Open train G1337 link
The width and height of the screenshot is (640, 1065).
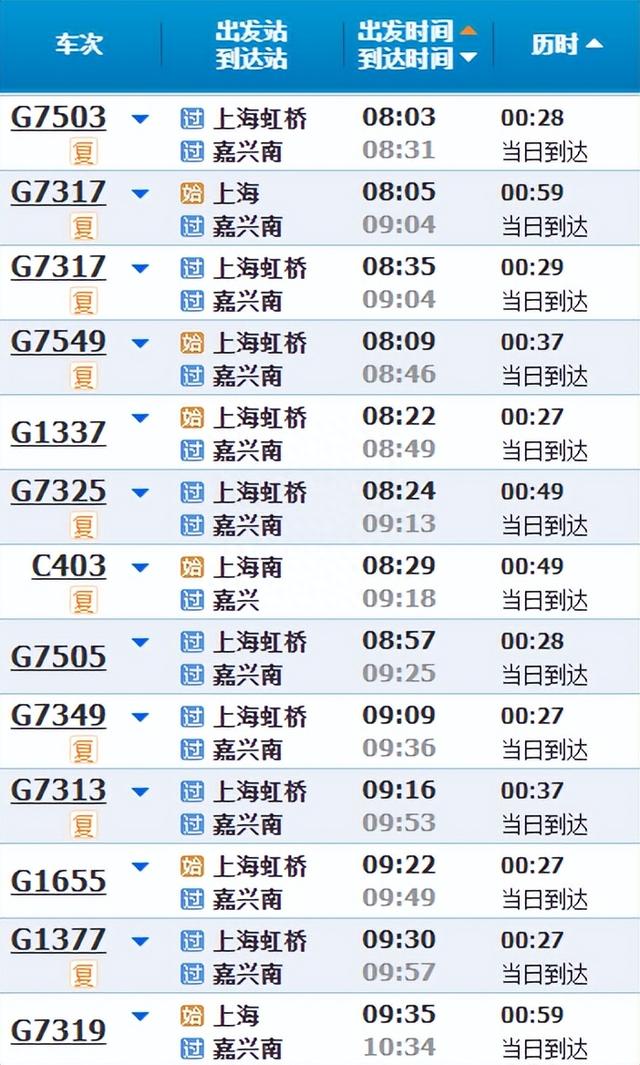pyautogui.click(x=58, y=433)
